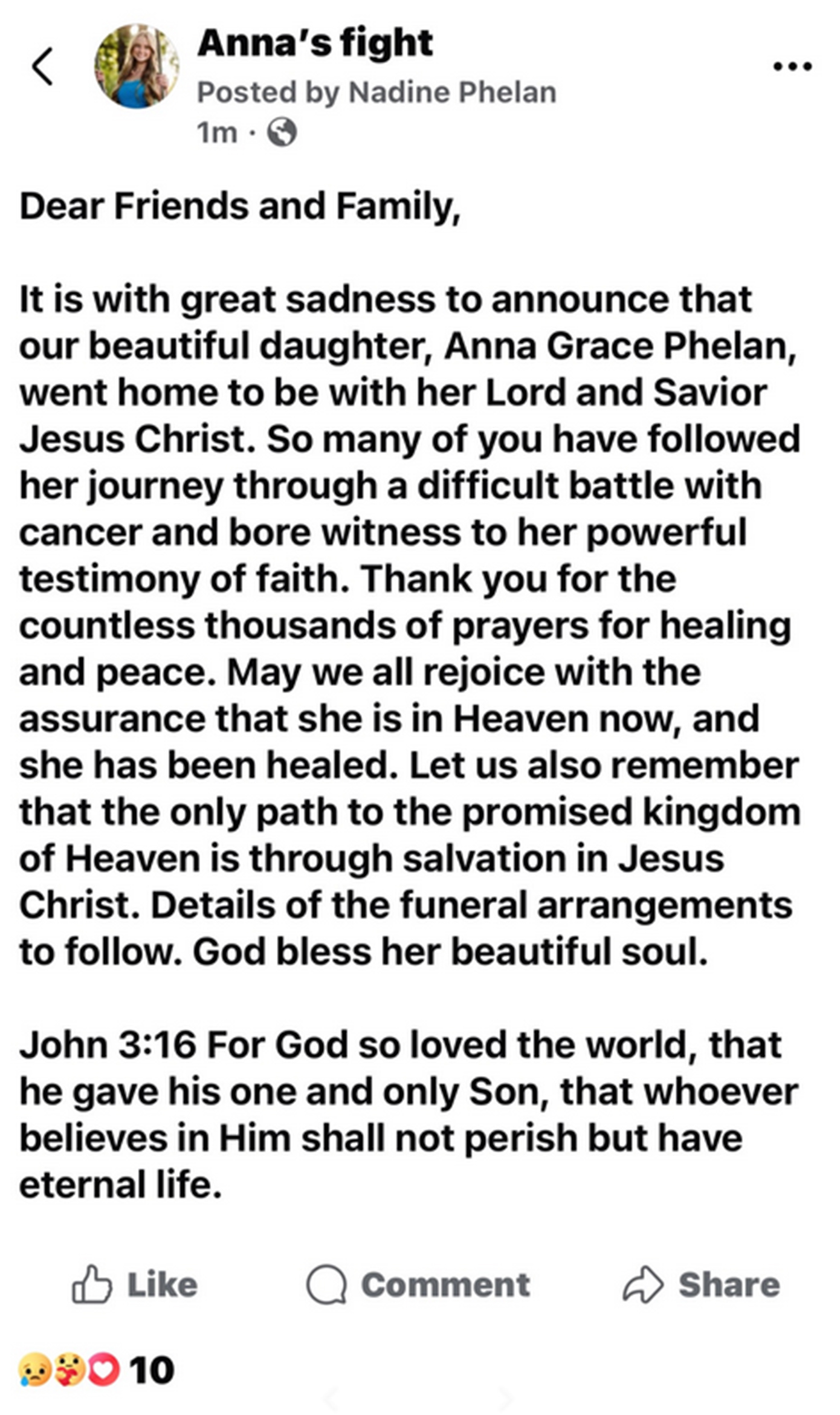This screenshot has height=1415, width=840.
Task: Go back using the back arrow
Action: click(42, 66)
